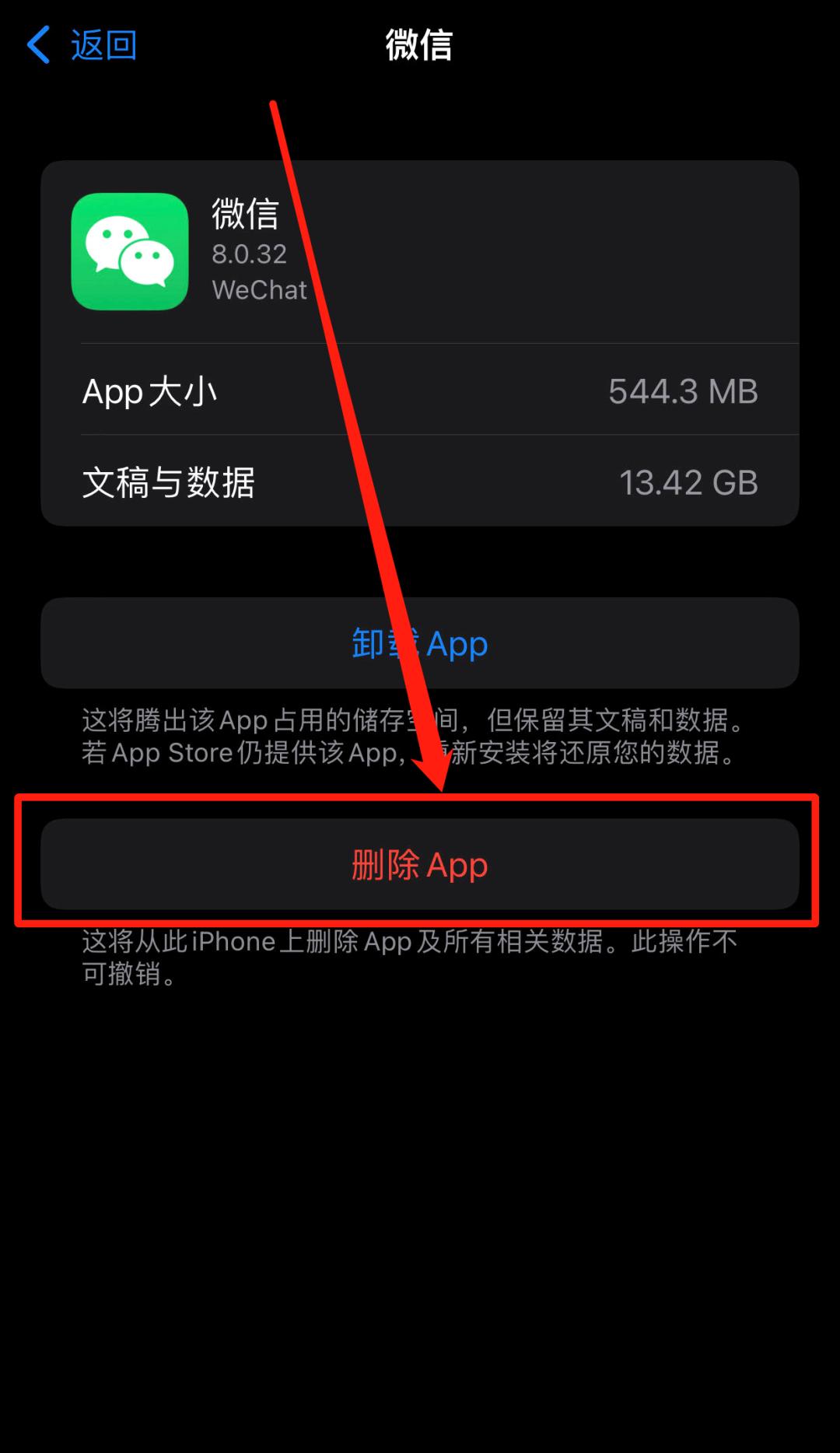Click the back chevron arrow icon
The width and height of the screenshot is (840, 1453).
pos(37,45)
